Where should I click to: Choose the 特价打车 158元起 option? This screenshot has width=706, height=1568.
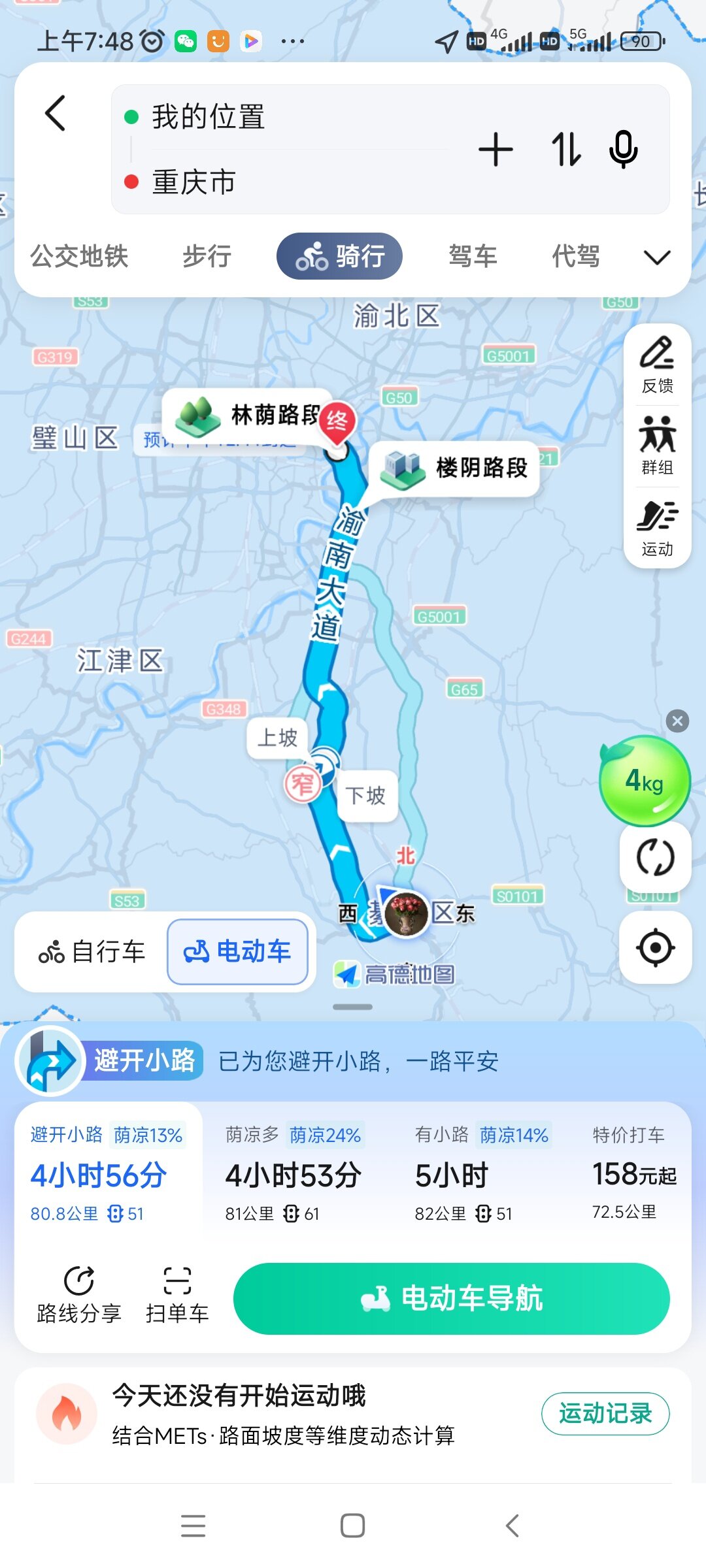[633, 1175]
